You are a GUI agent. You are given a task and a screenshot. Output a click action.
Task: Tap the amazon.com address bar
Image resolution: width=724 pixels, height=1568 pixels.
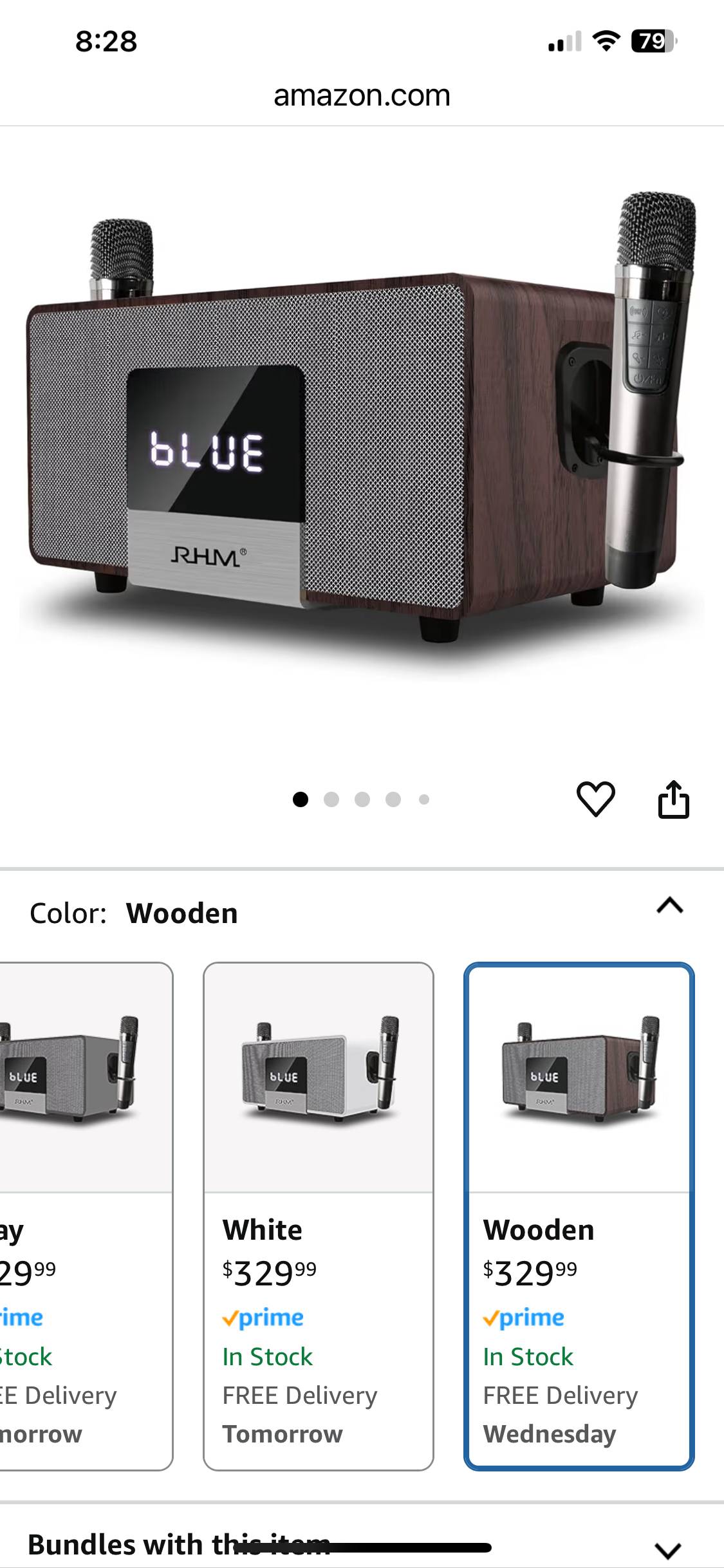362,95
